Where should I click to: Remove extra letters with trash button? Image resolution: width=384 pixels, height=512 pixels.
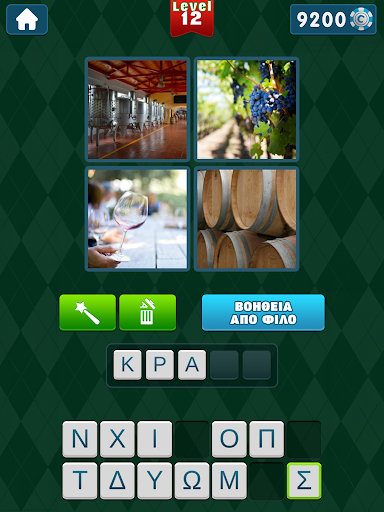point(147,312)
